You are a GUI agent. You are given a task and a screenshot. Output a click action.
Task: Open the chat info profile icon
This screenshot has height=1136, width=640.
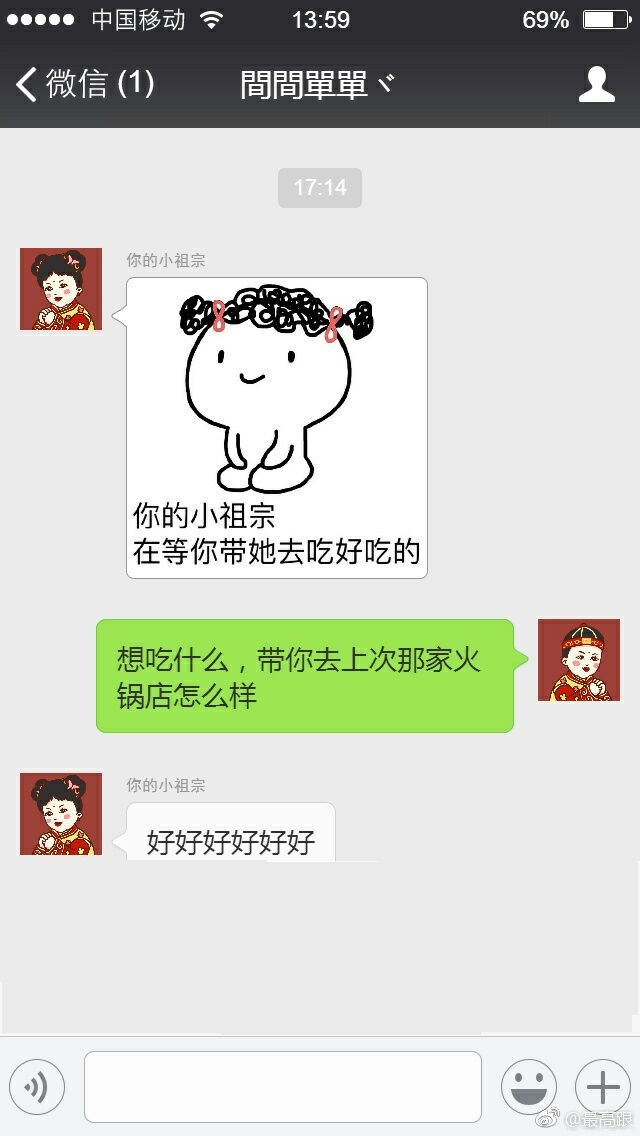[x=597, y=84]
